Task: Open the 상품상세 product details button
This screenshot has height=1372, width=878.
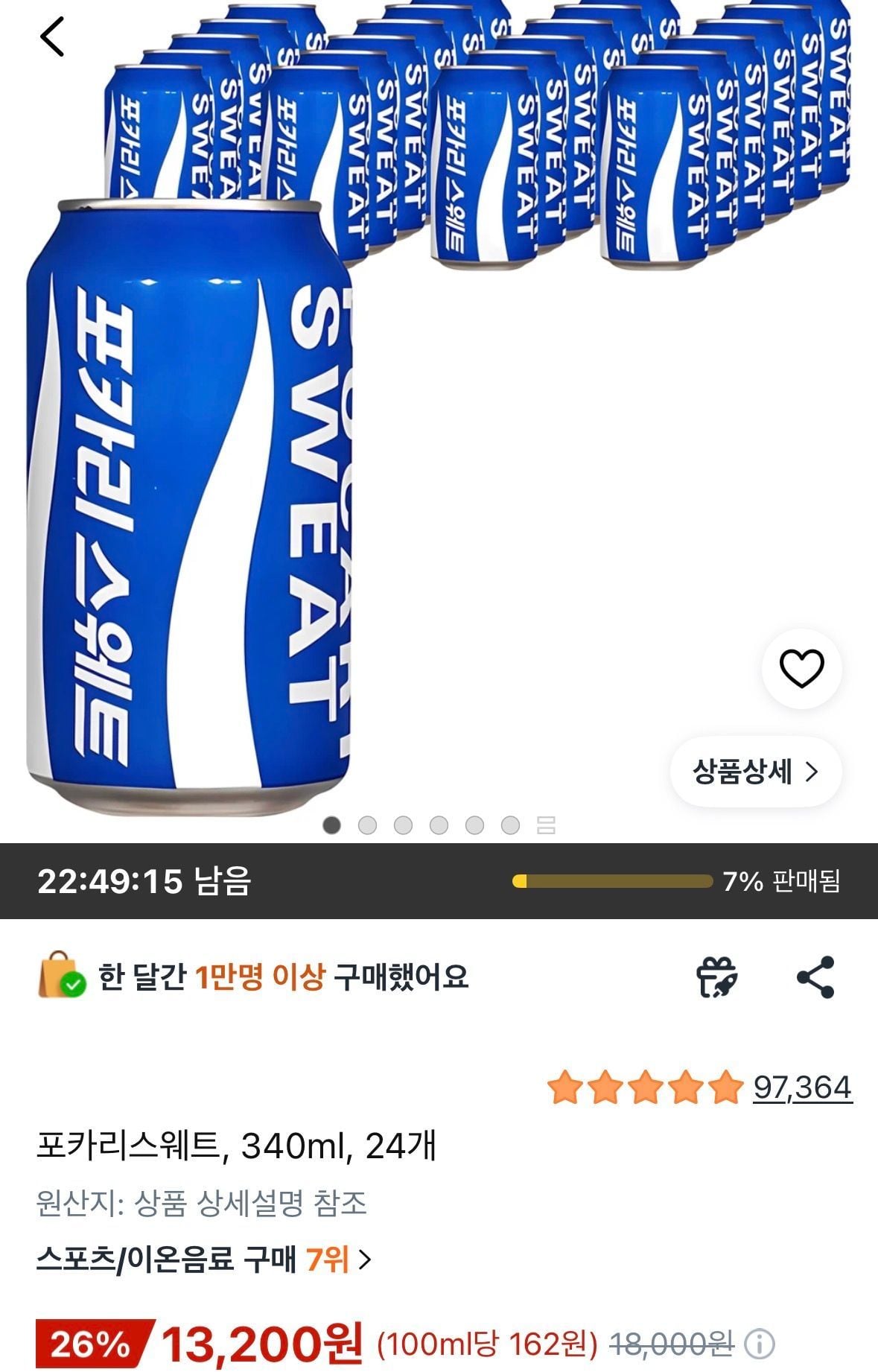Action: [755, 772]
